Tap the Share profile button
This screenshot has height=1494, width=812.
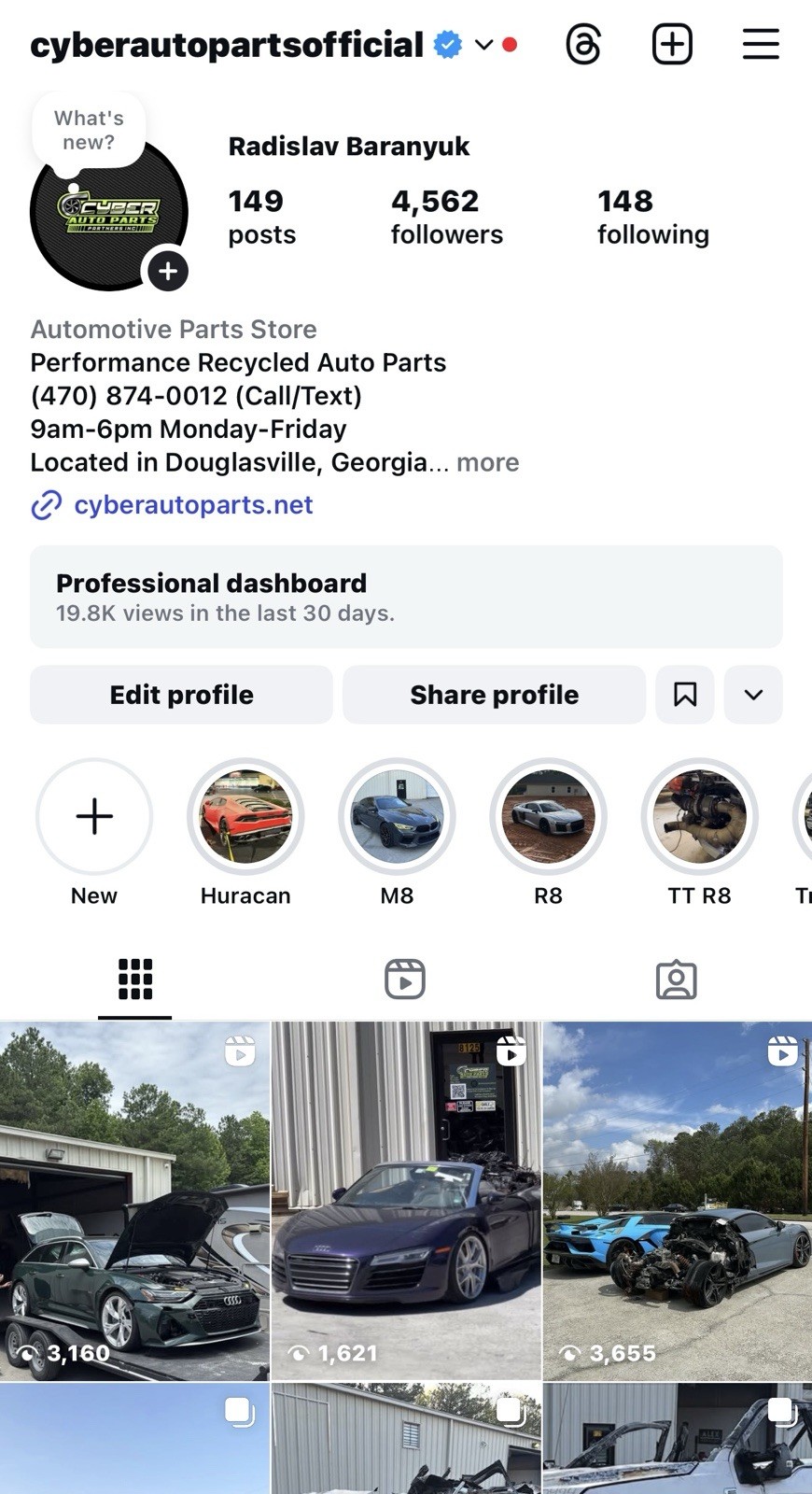pos(494,695)
